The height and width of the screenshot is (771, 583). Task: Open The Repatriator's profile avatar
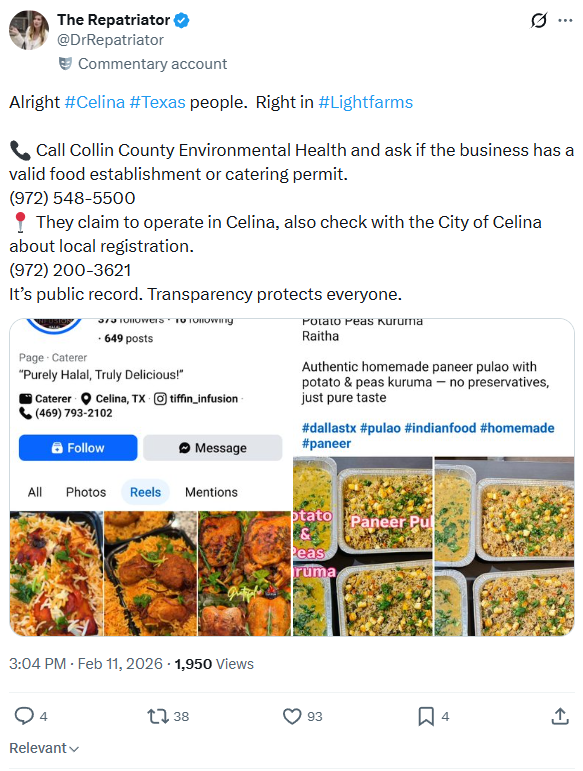click(x=29, y=30)
